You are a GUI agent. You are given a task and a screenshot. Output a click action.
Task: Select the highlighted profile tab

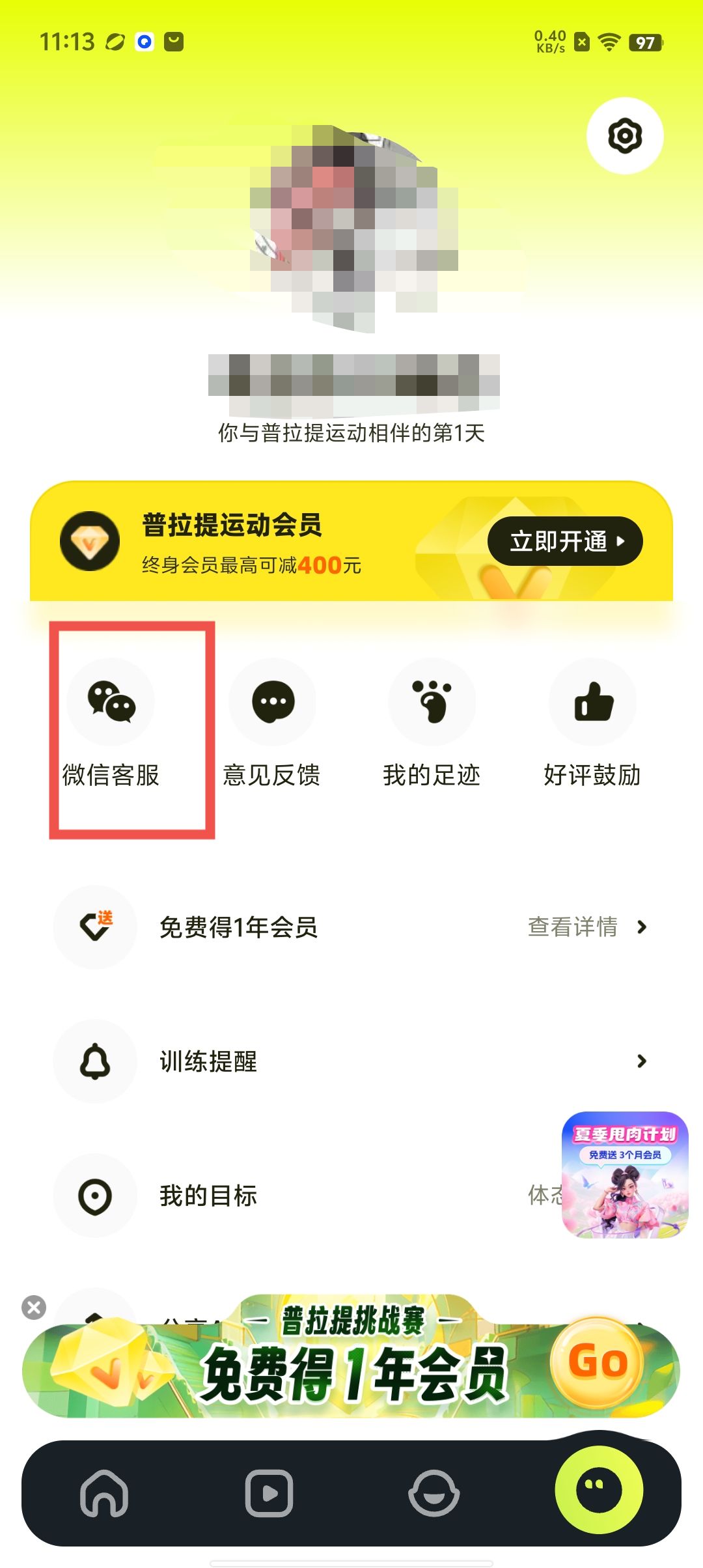[599, 1490]
